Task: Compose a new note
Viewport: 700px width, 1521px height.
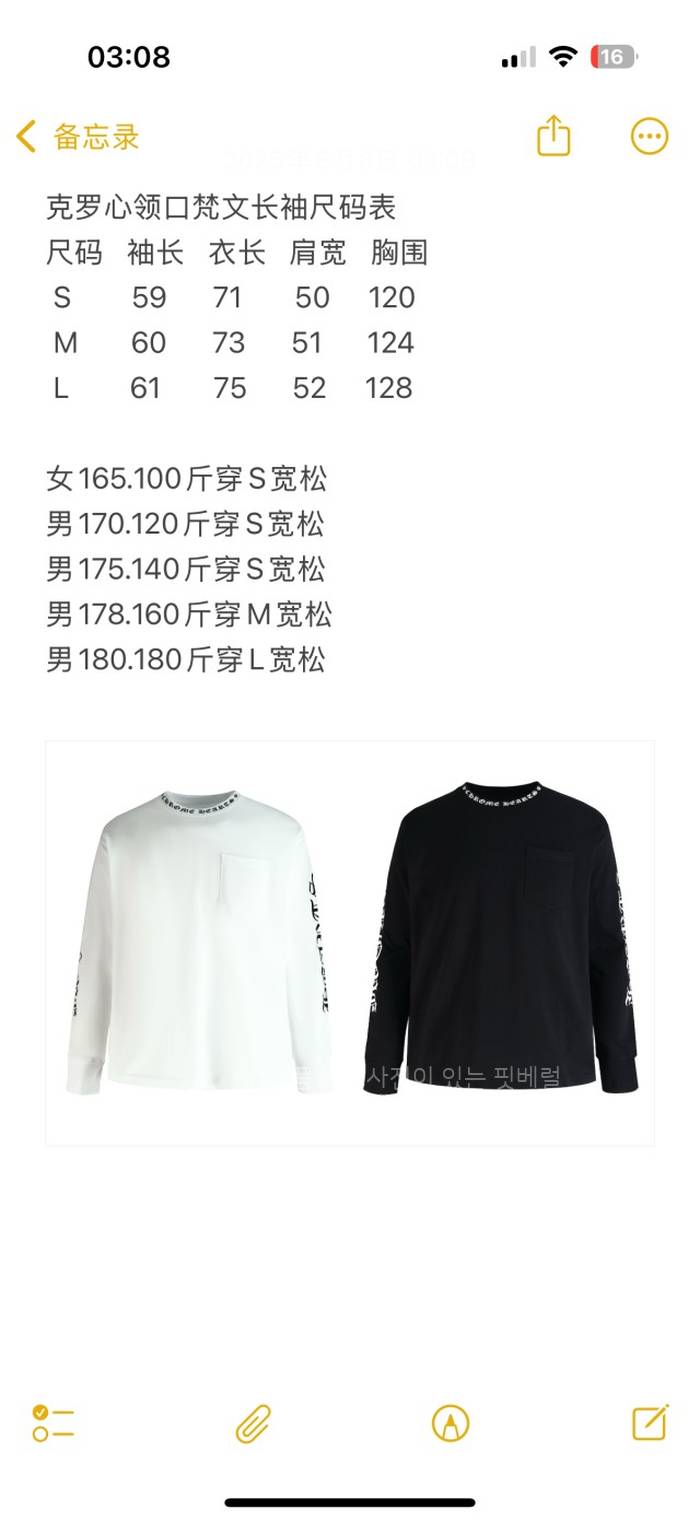Action: click(x=650, y=1421)
